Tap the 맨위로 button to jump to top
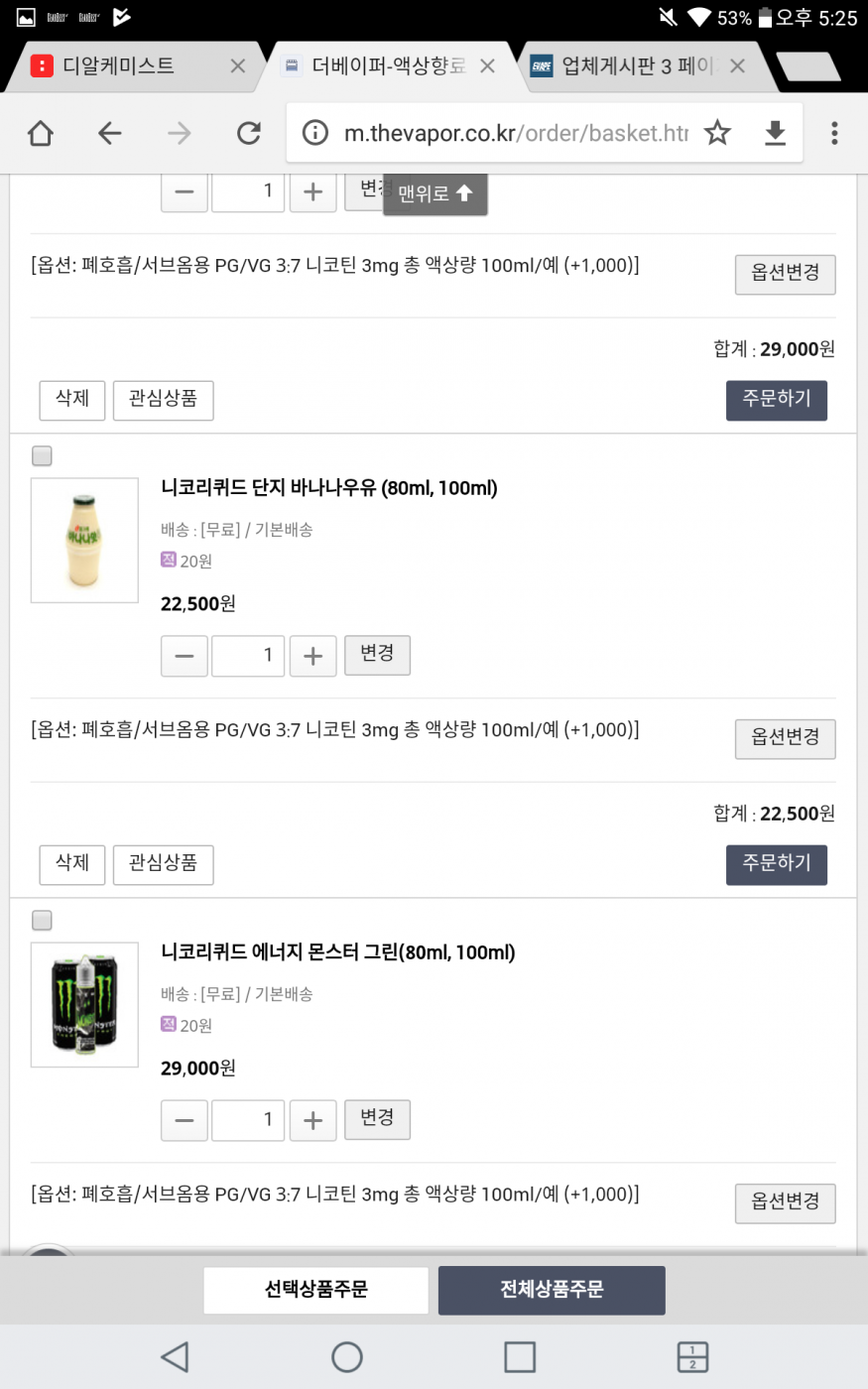 click(435, 193)
